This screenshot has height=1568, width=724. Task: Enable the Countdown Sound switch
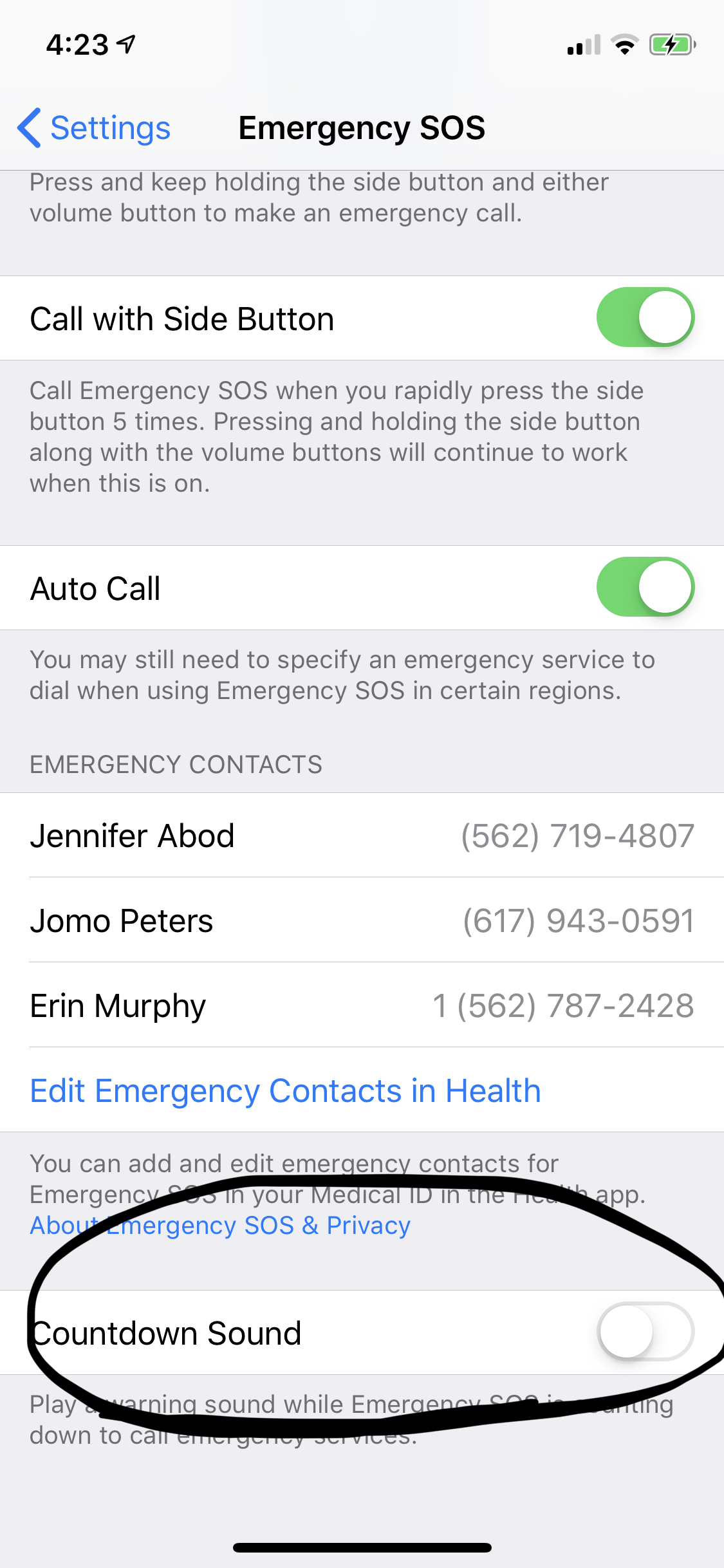(645, 1331)
